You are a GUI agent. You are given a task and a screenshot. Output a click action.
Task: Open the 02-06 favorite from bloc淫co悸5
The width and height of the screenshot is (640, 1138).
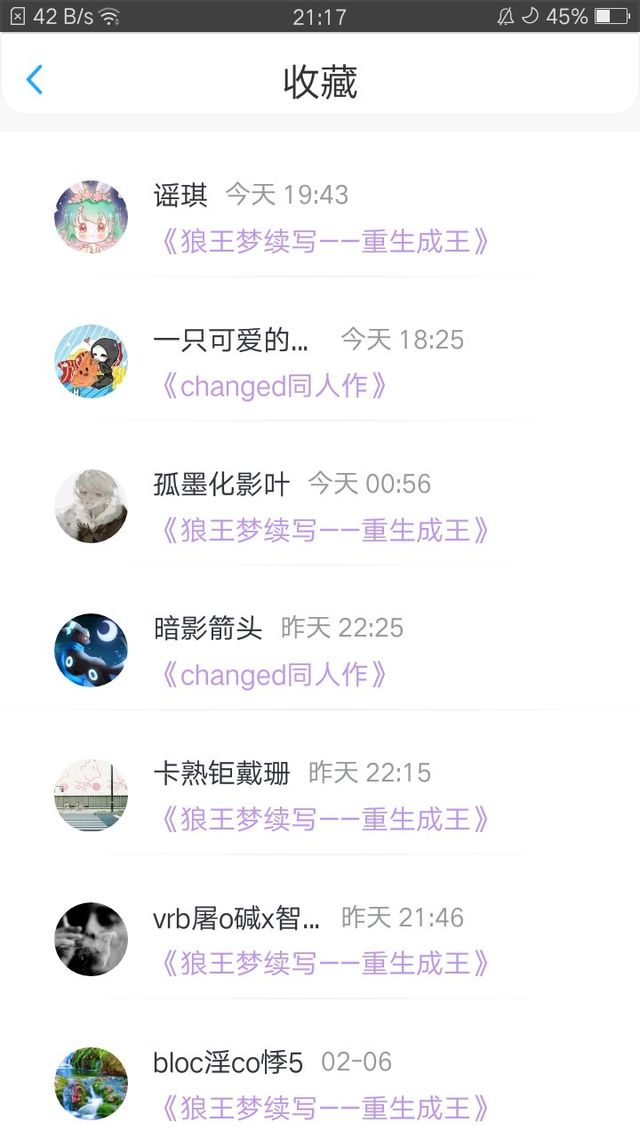click(x=324, y=1107)
